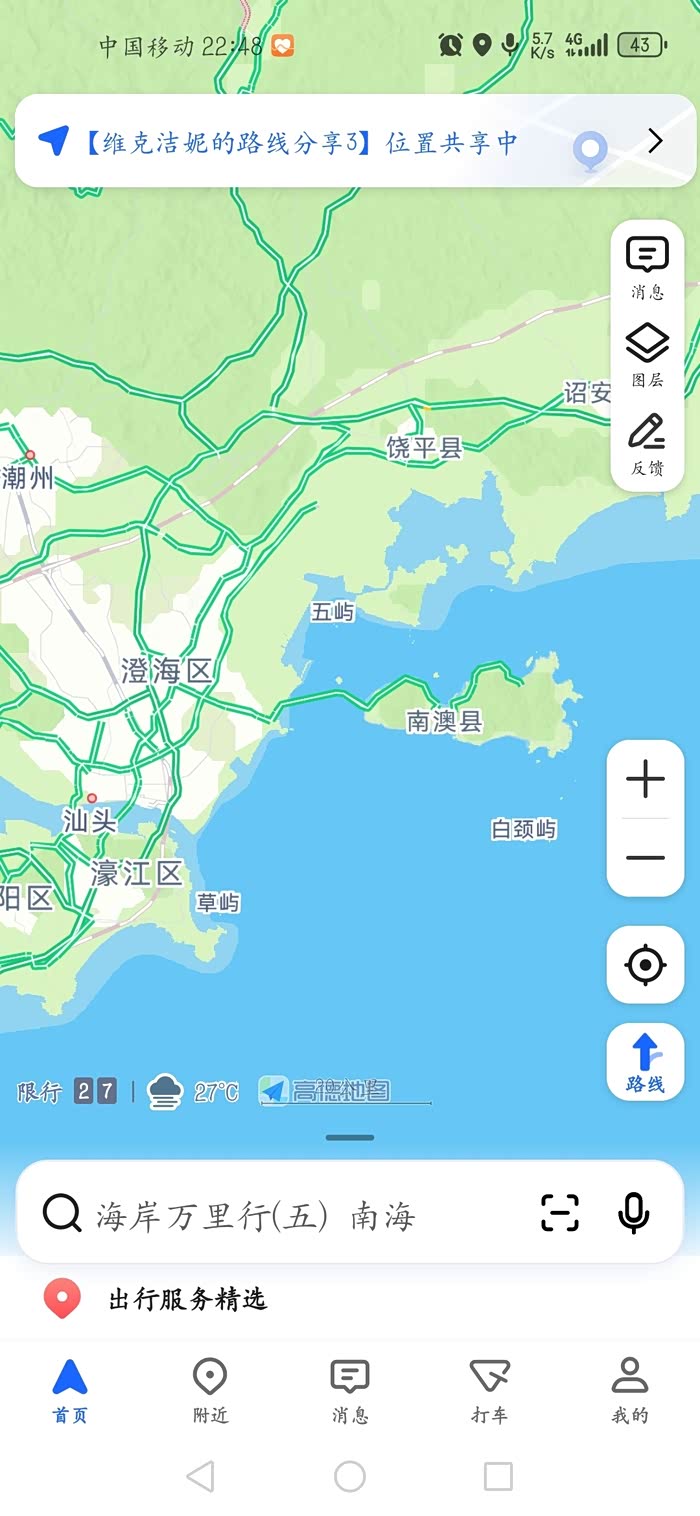This screenshot has height=1516, width=700.
Task: Switch to the 打车 tab
Action: 490,1390
